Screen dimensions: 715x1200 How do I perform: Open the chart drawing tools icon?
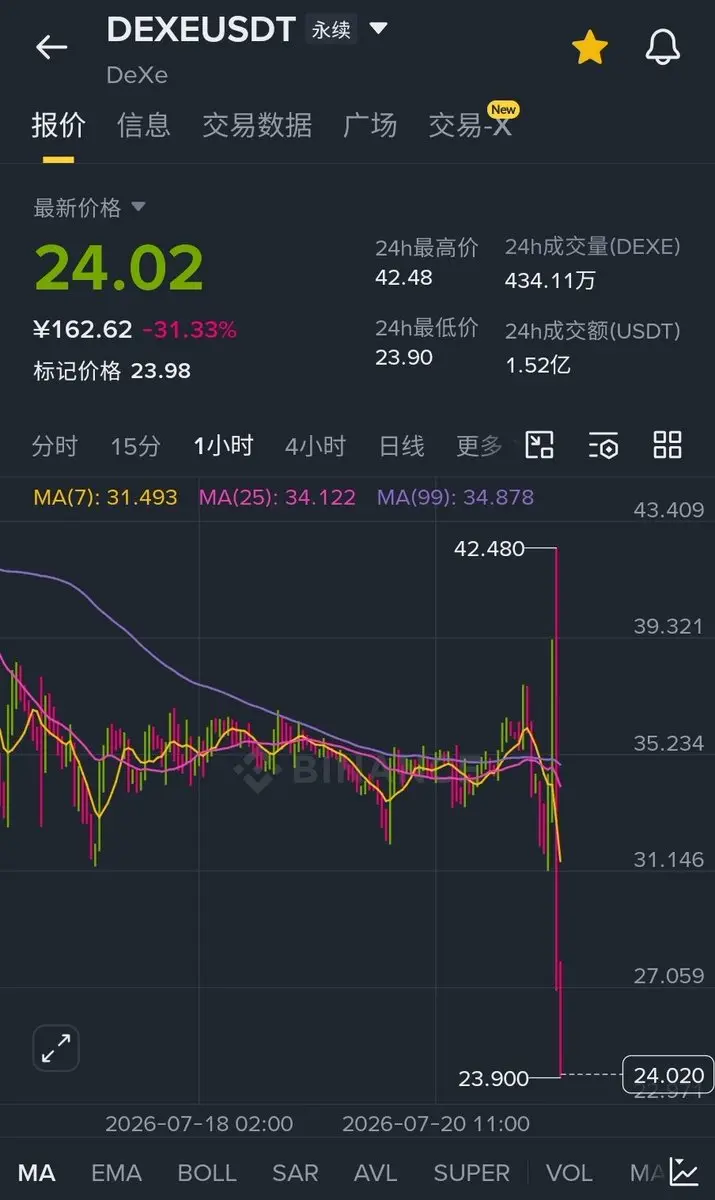coord(539,445)
